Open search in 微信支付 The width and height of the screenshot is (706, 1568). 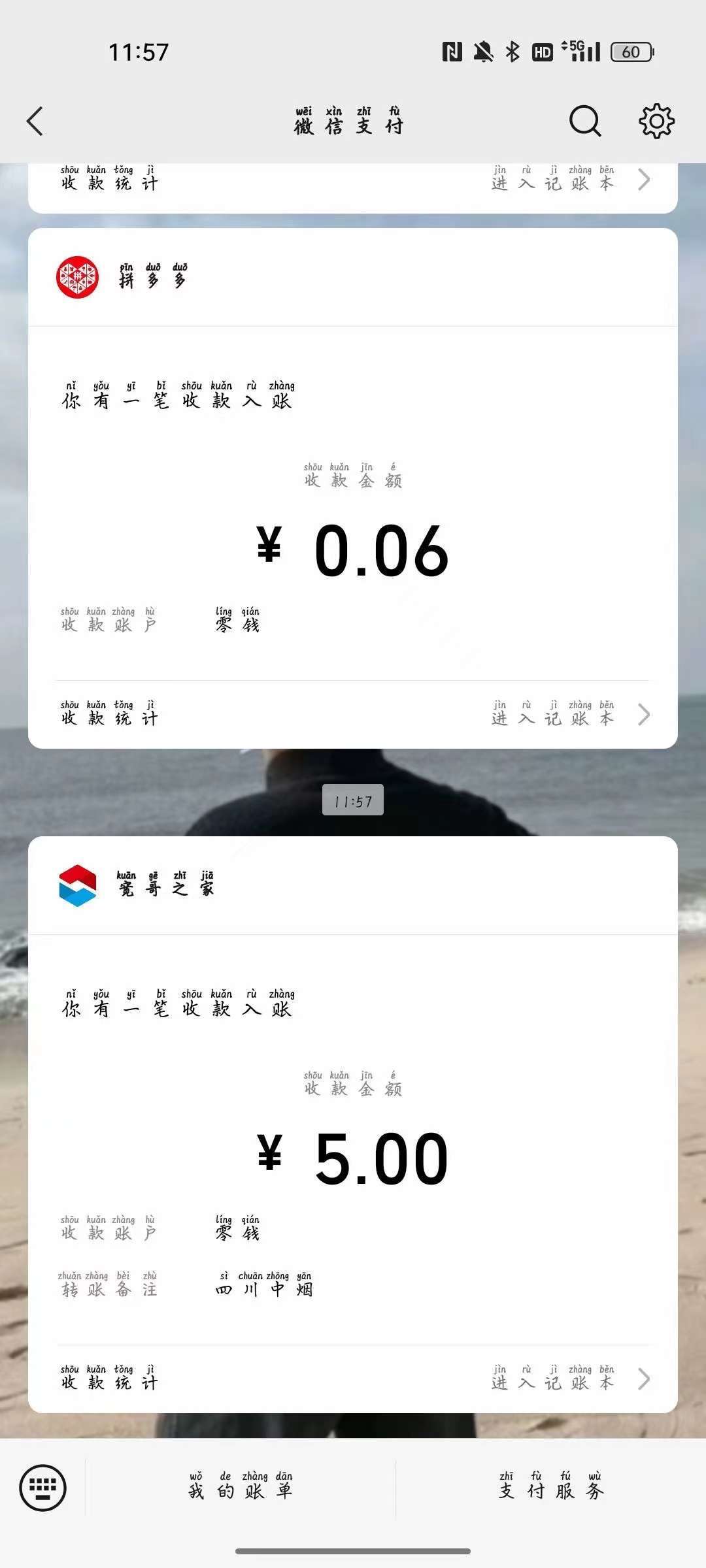point(585,121)
